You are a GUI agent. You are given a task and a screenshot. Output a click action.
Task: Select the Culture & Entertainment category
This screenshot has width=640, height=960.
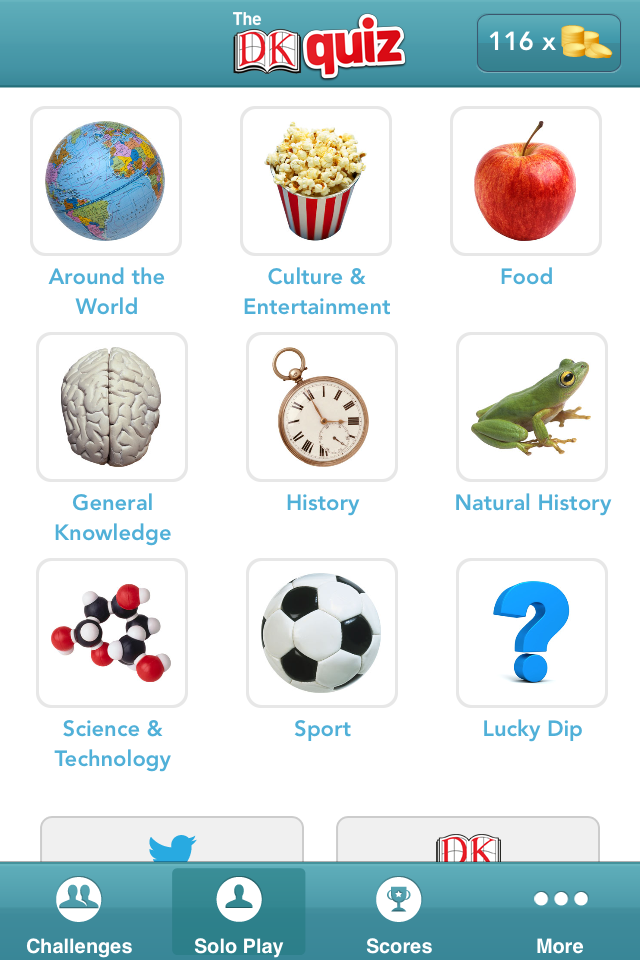316,181
